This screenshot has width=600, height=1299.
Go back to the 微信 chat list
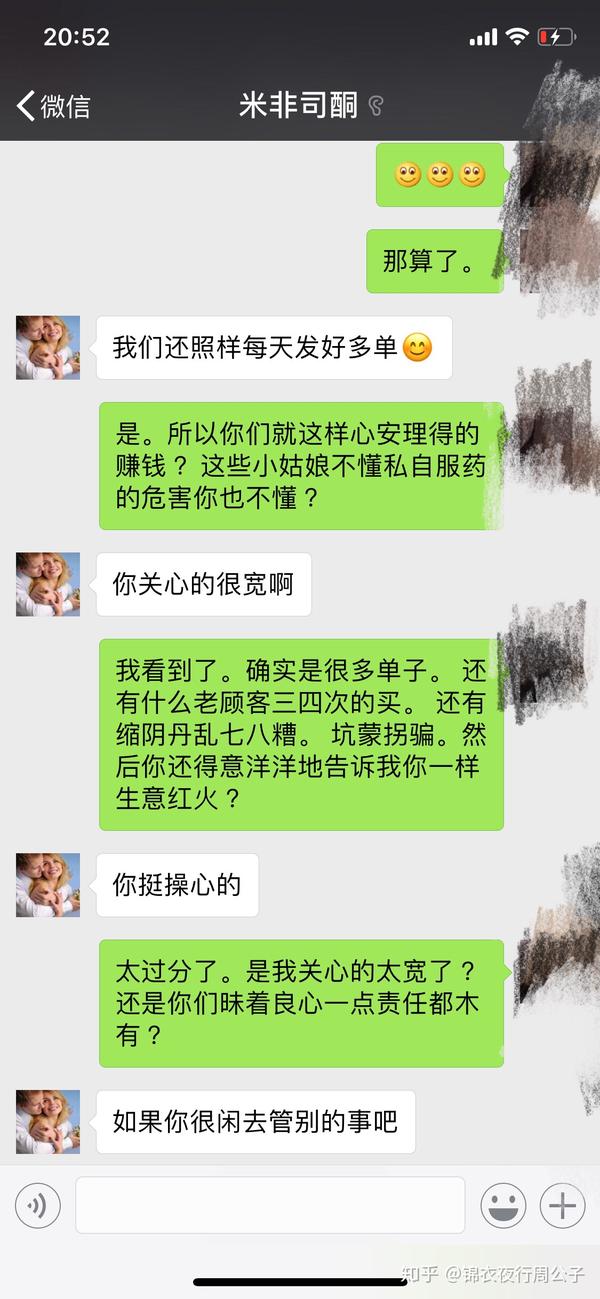pos(54,105)
